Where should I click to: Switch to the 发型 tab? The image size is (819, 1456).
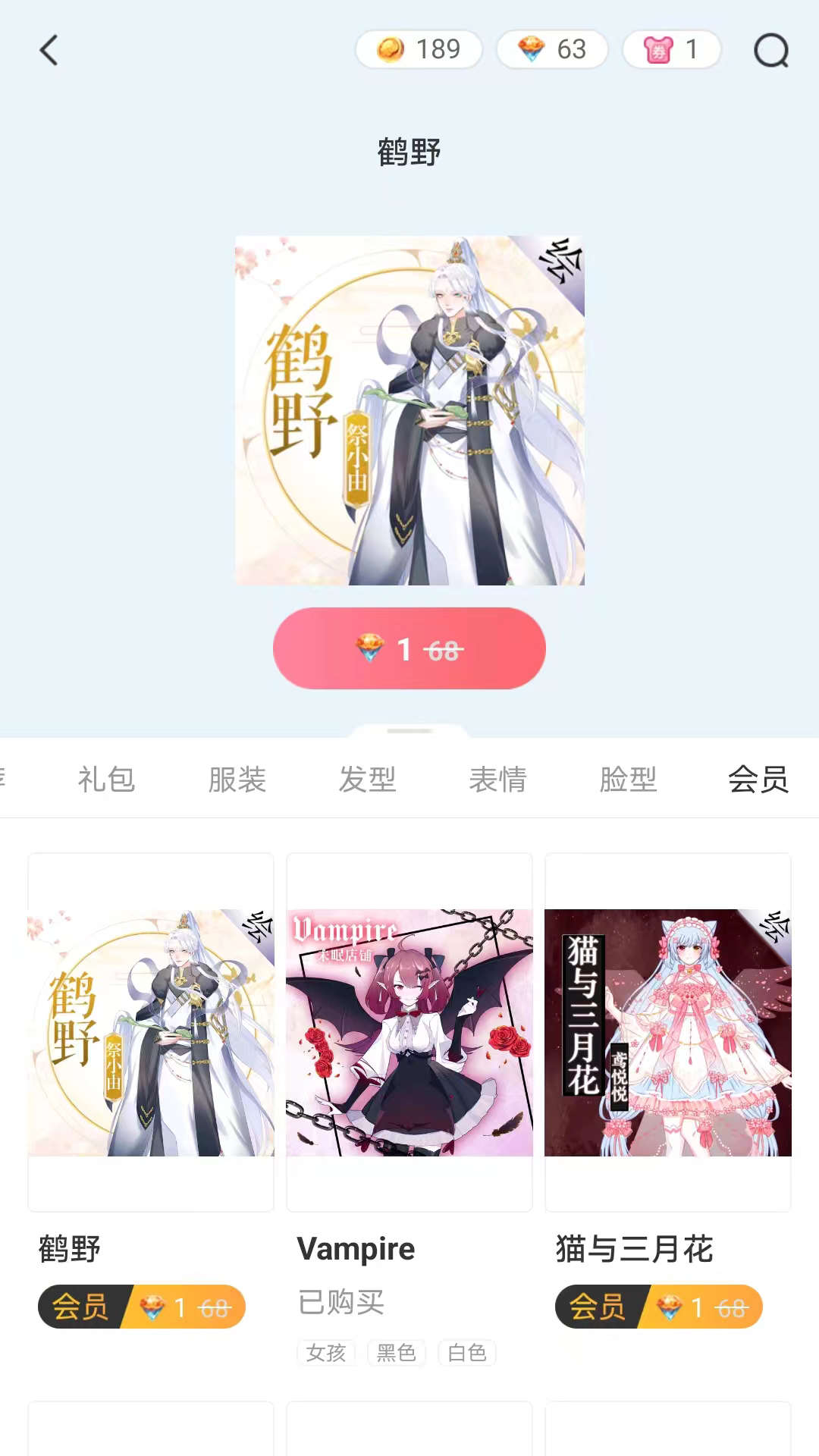click(367, 779)
